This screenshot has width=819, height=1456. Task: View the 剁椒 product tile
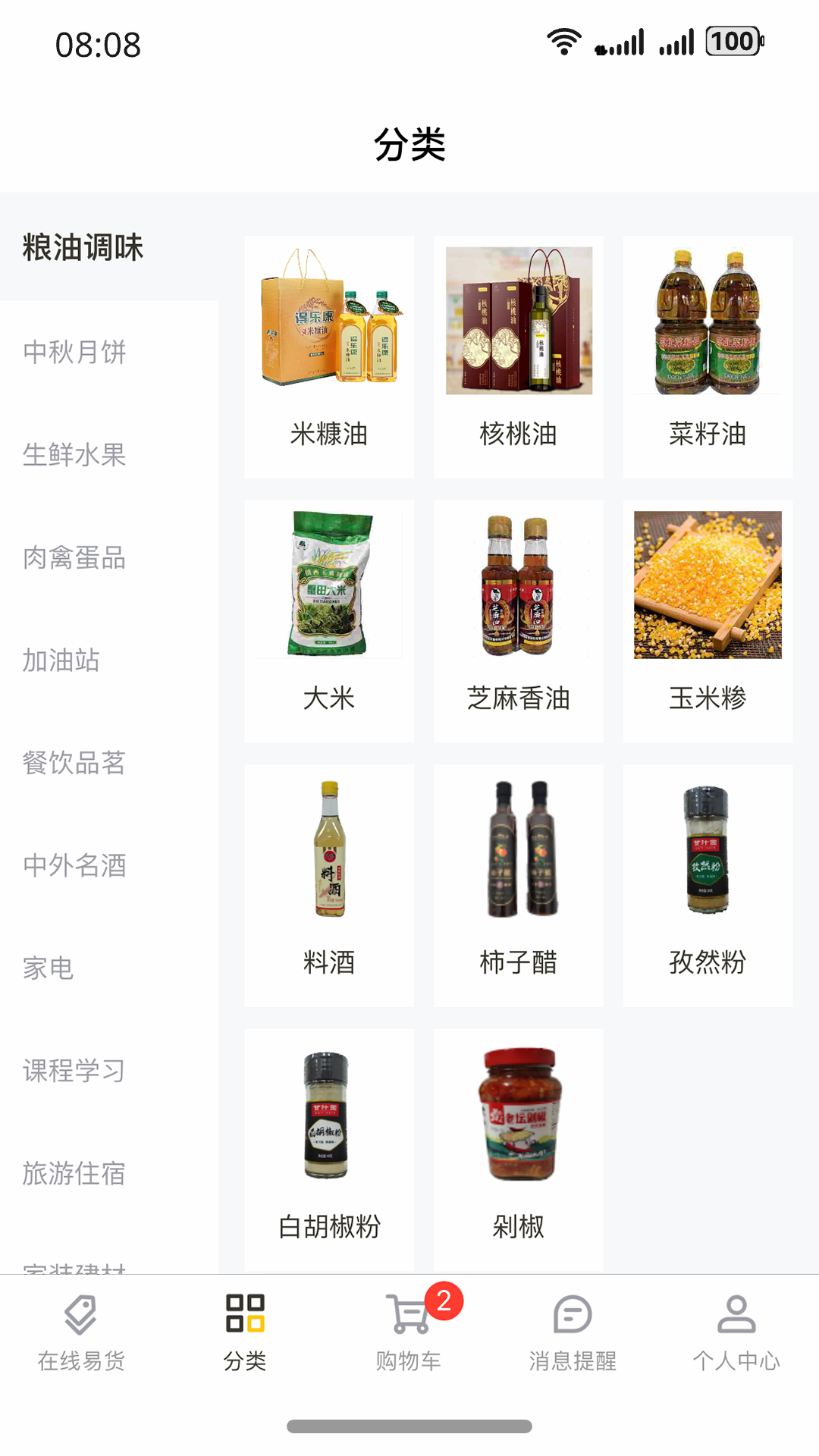pos(519,1149)
